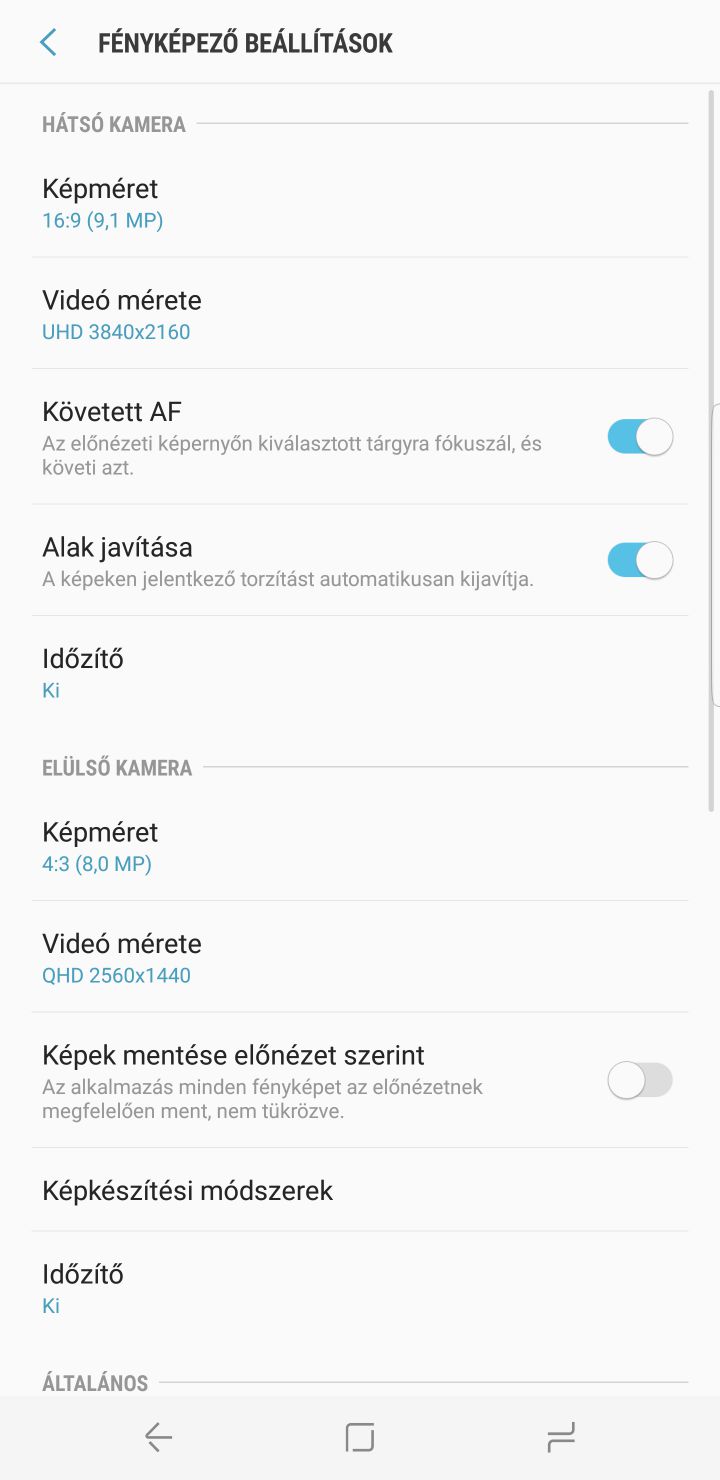Enable Képek mentése előnézet szerint
Viewport: 720px width, 1480px height.
[640, 1080]
